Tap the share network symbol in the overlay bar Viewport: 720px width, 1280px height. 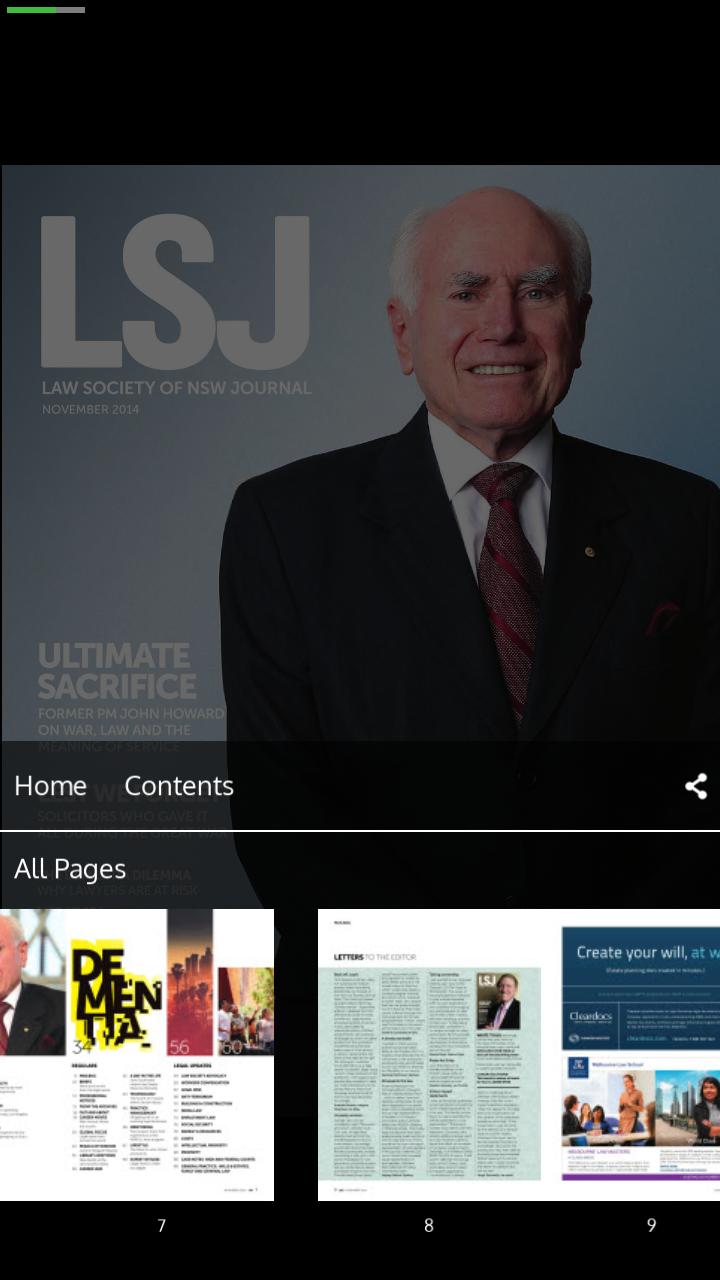pyautogui.click(x=696, y=786)
